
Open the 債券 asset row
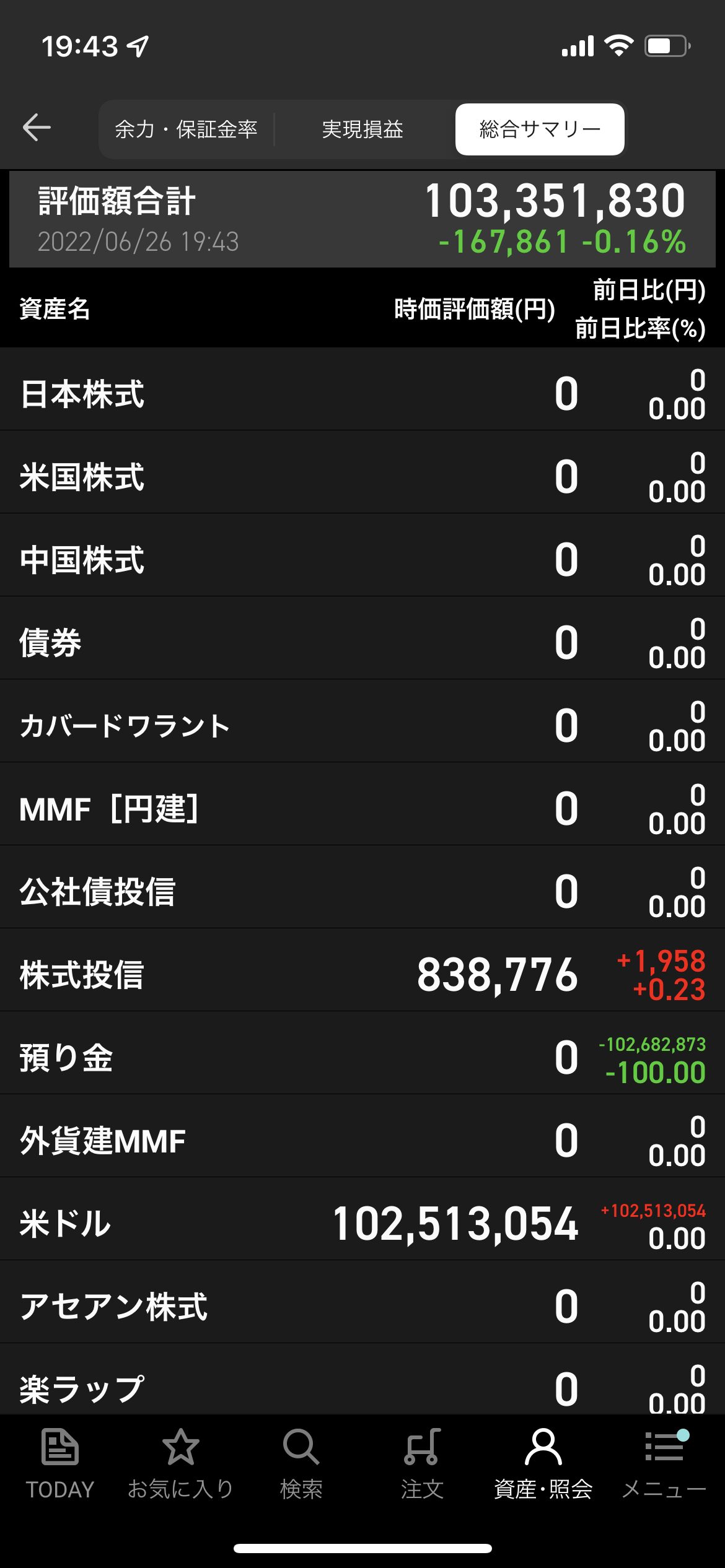362,643
